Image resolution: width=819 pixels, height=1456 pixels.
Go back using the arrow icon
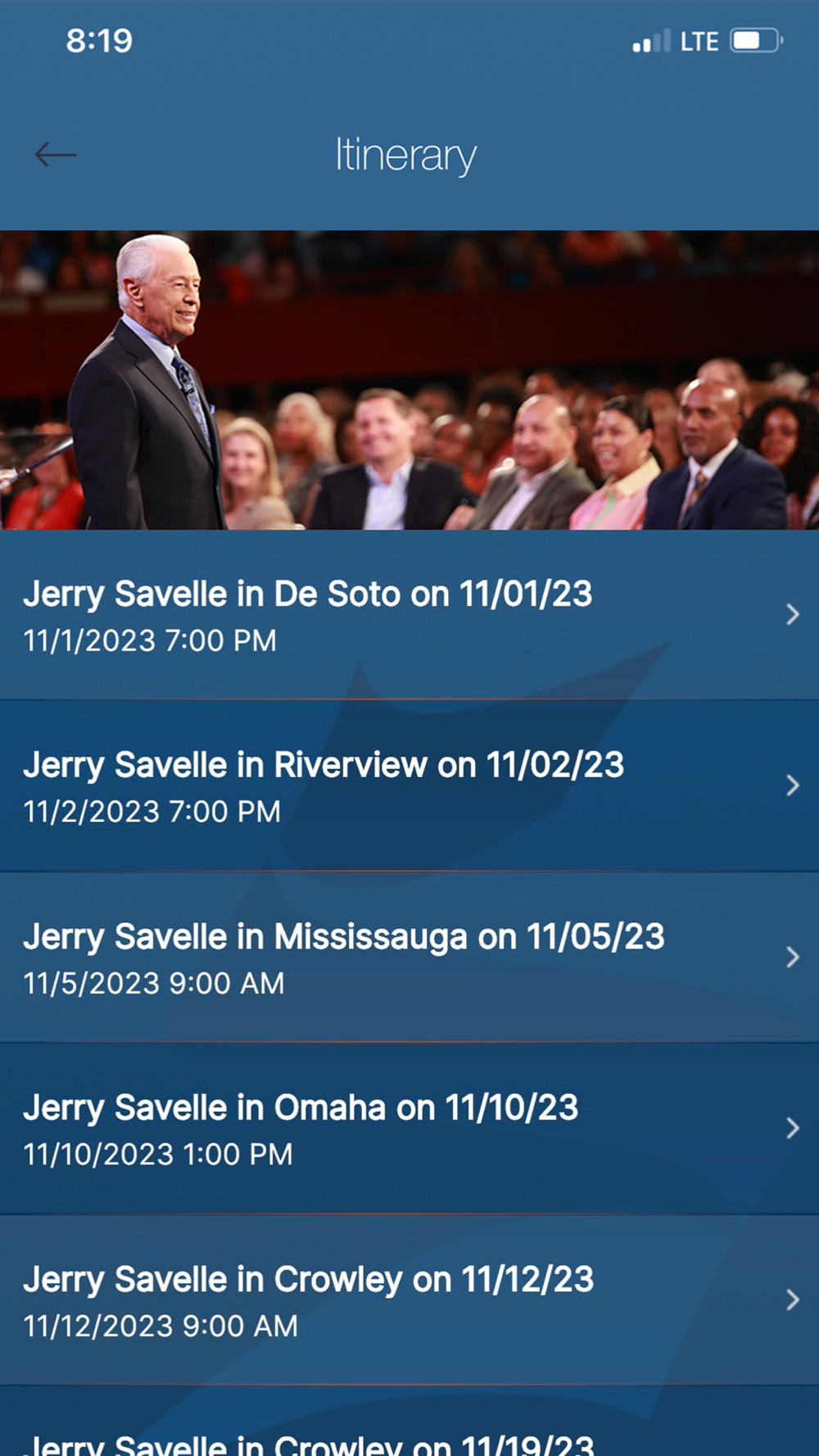pos(56,154)
